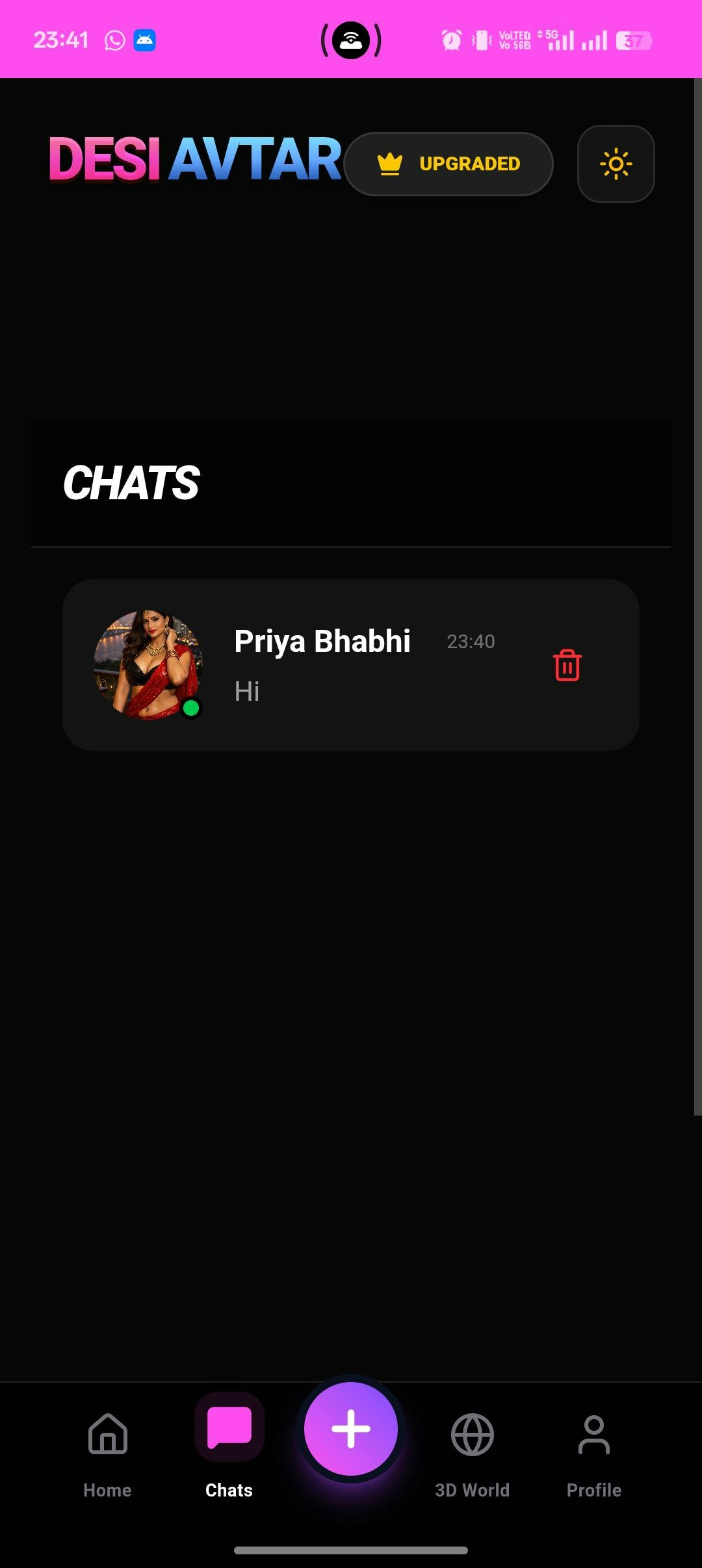Tap the purple plus create button

click(x=351, y=1429)
